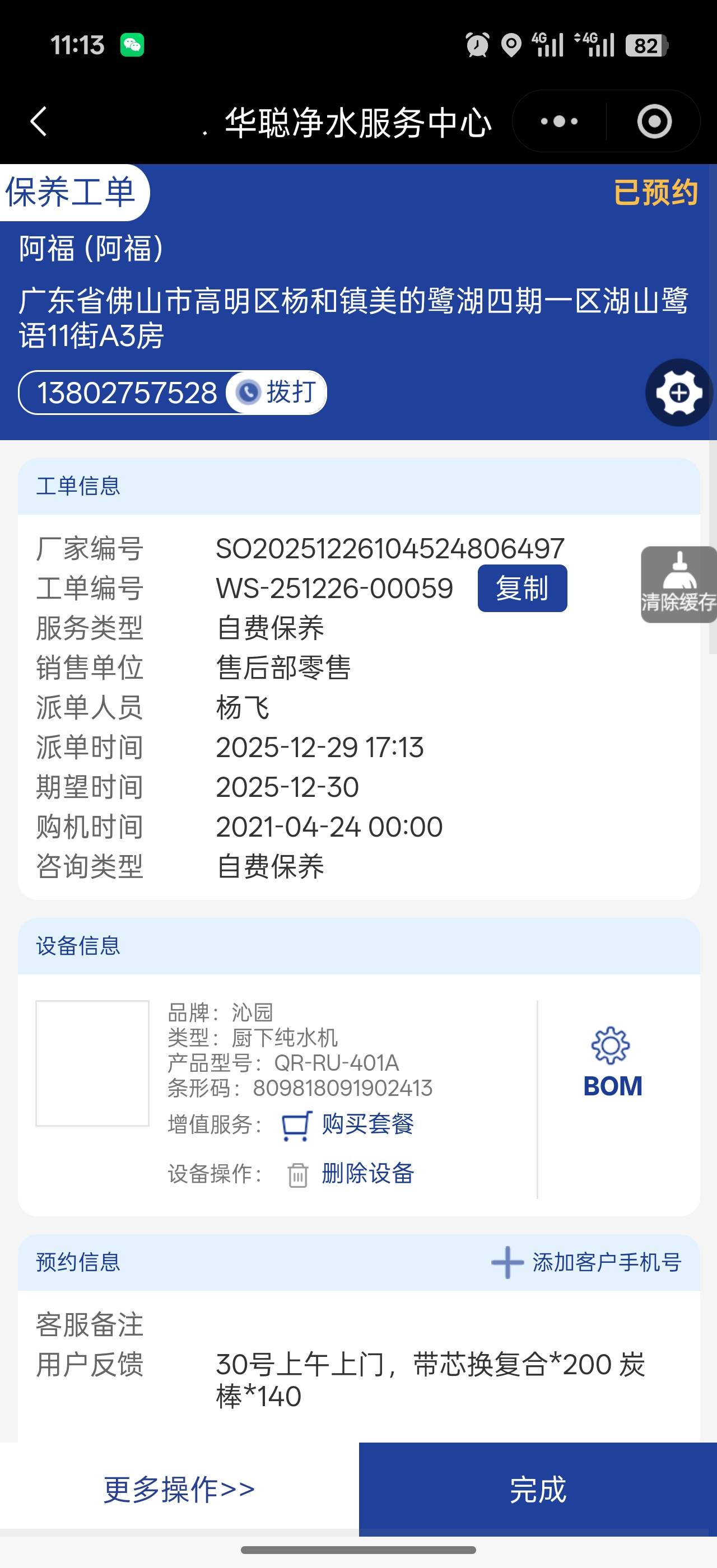The height and width of the screenshot is (1568, 717).
Task: Close the mini program with the circle button
Action: pos(654,121)
